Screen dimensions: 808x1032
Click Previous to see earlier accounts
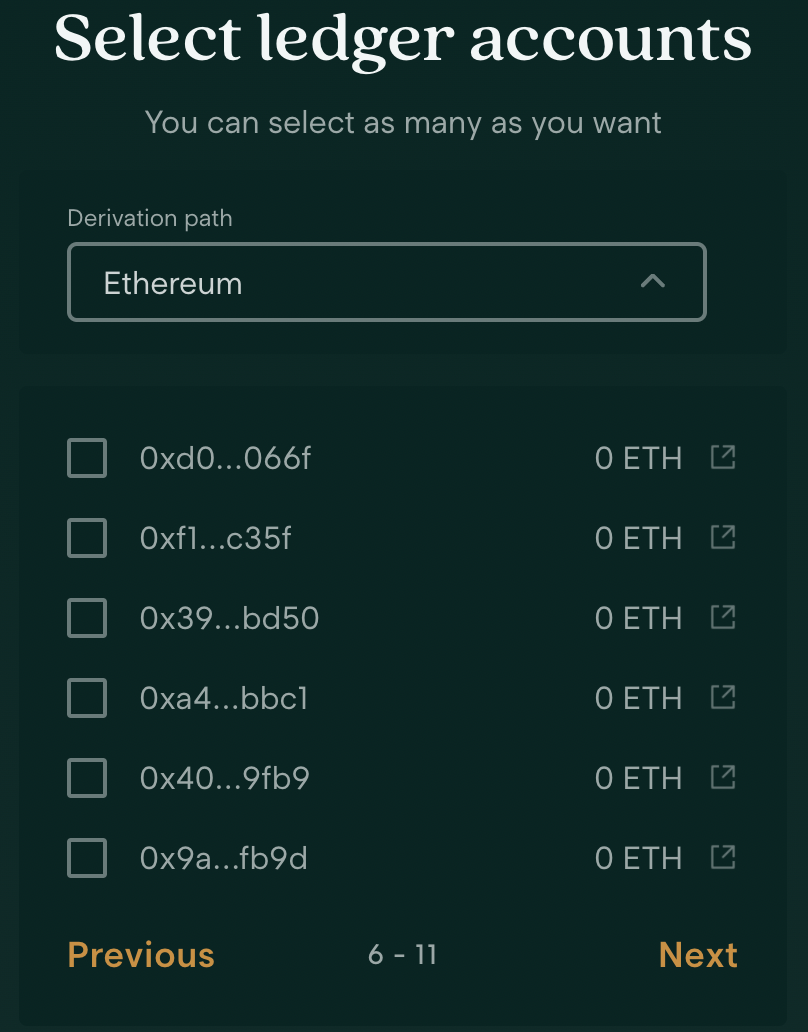(140, 955)
